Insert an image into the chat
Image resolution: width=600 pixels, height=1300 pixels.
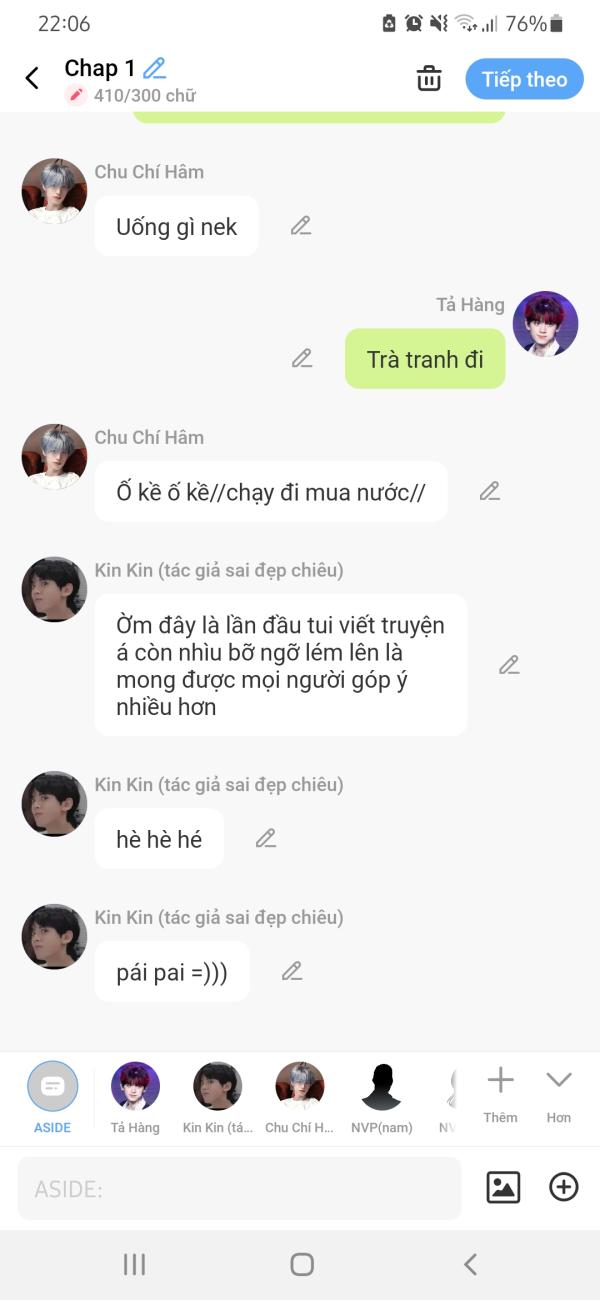[x=503, y=1187]
